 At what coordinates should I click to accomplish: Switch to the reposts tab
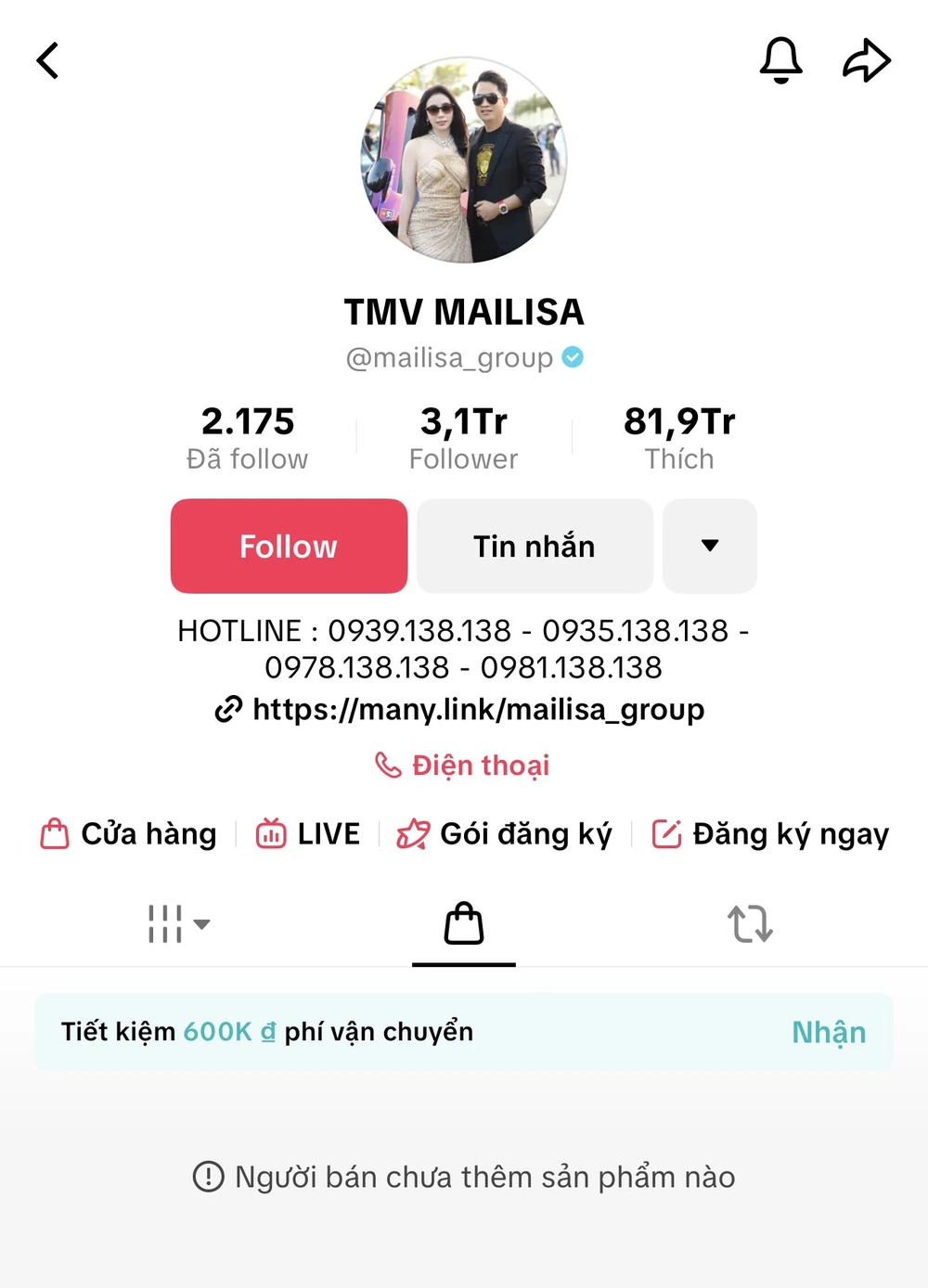tap(750, 923)
